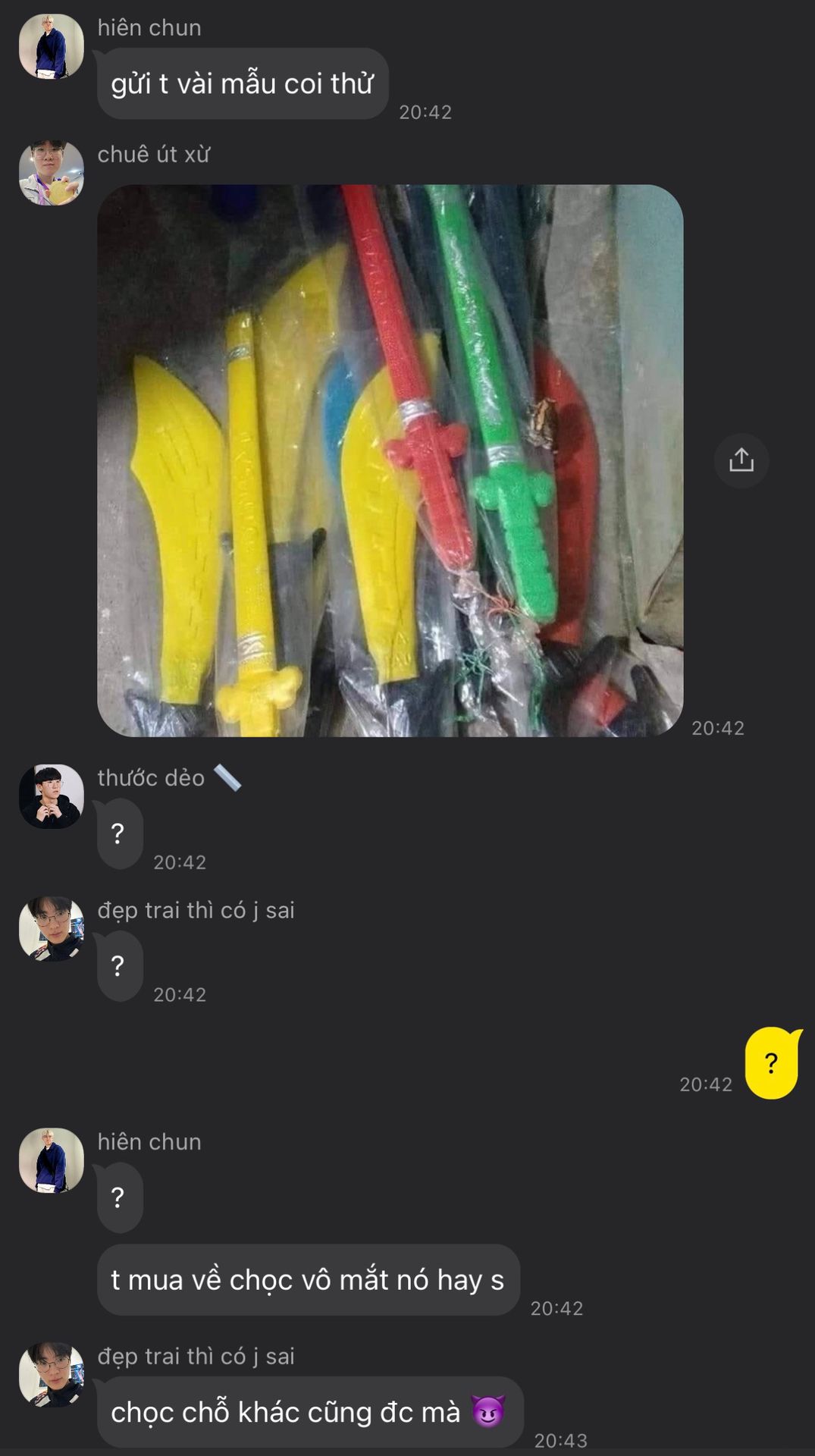View avatar beside "chọc chỗ khác cũng đc mà"

click(x=51, y=1374)
